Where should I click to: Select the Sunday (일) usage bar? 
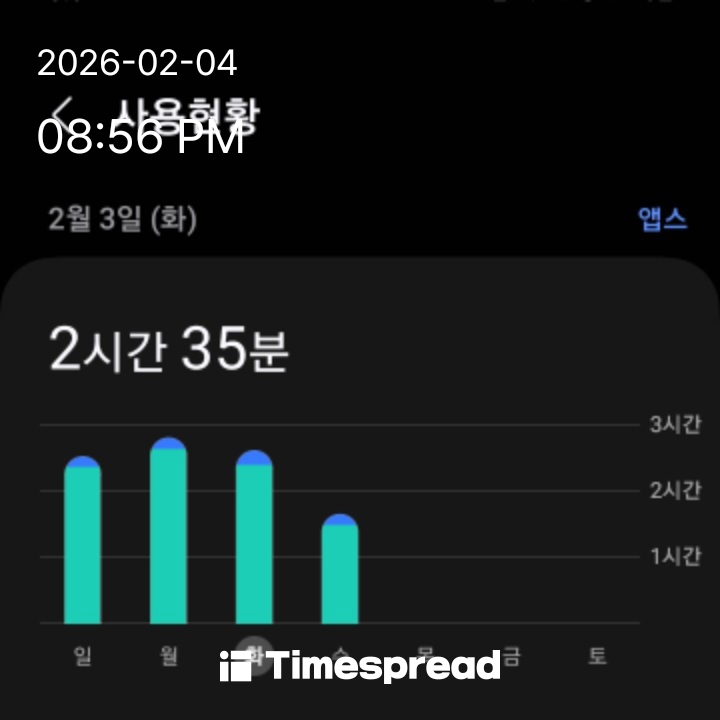click(82, 540)
